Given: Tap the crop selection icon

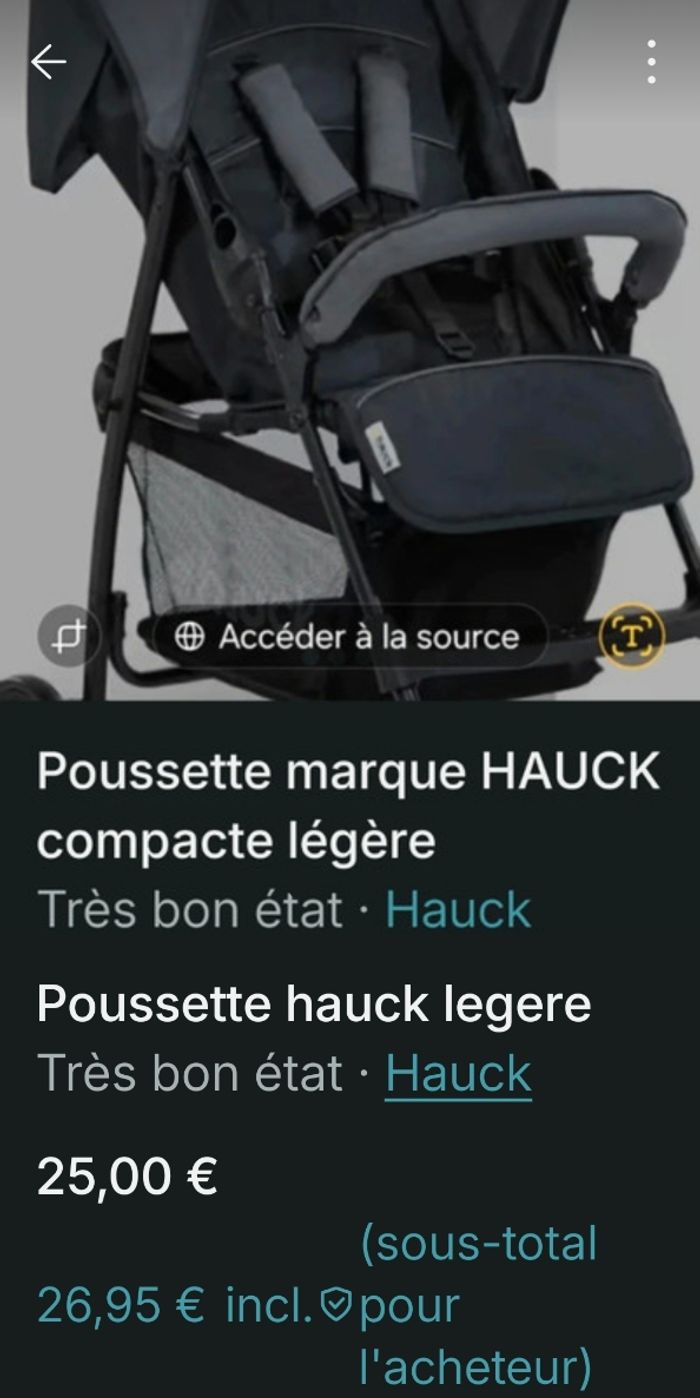Looking at the screenshot, I should 70,636.
